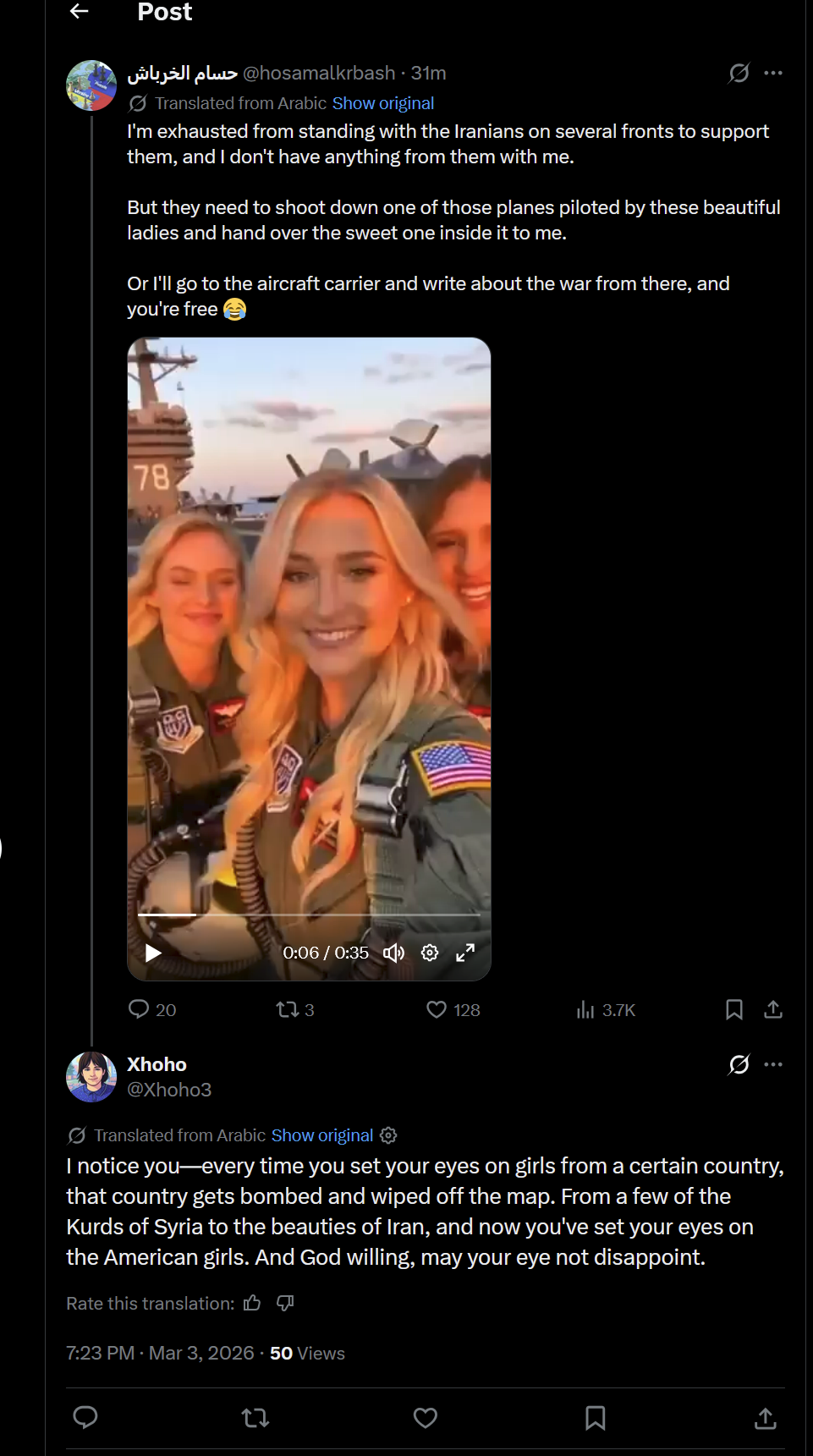
Task: Open video playback settings gear
Action: click(430, 953)
